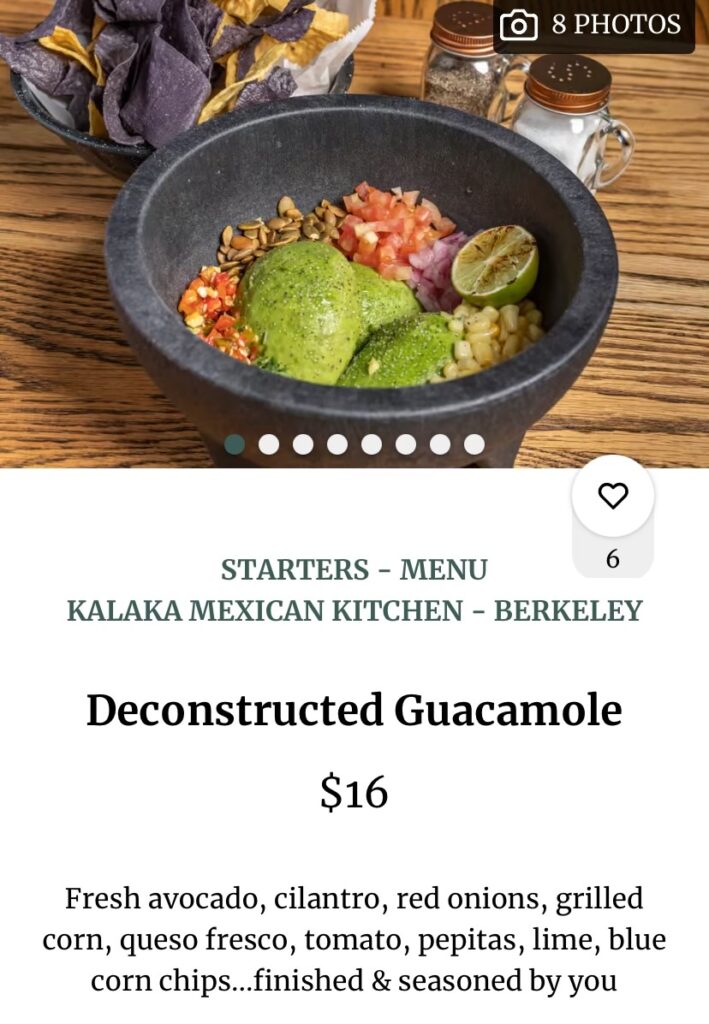This screenshot has width=709, height=1024.
Task: Open the Starters - Menu link
Action: [354, 570]
